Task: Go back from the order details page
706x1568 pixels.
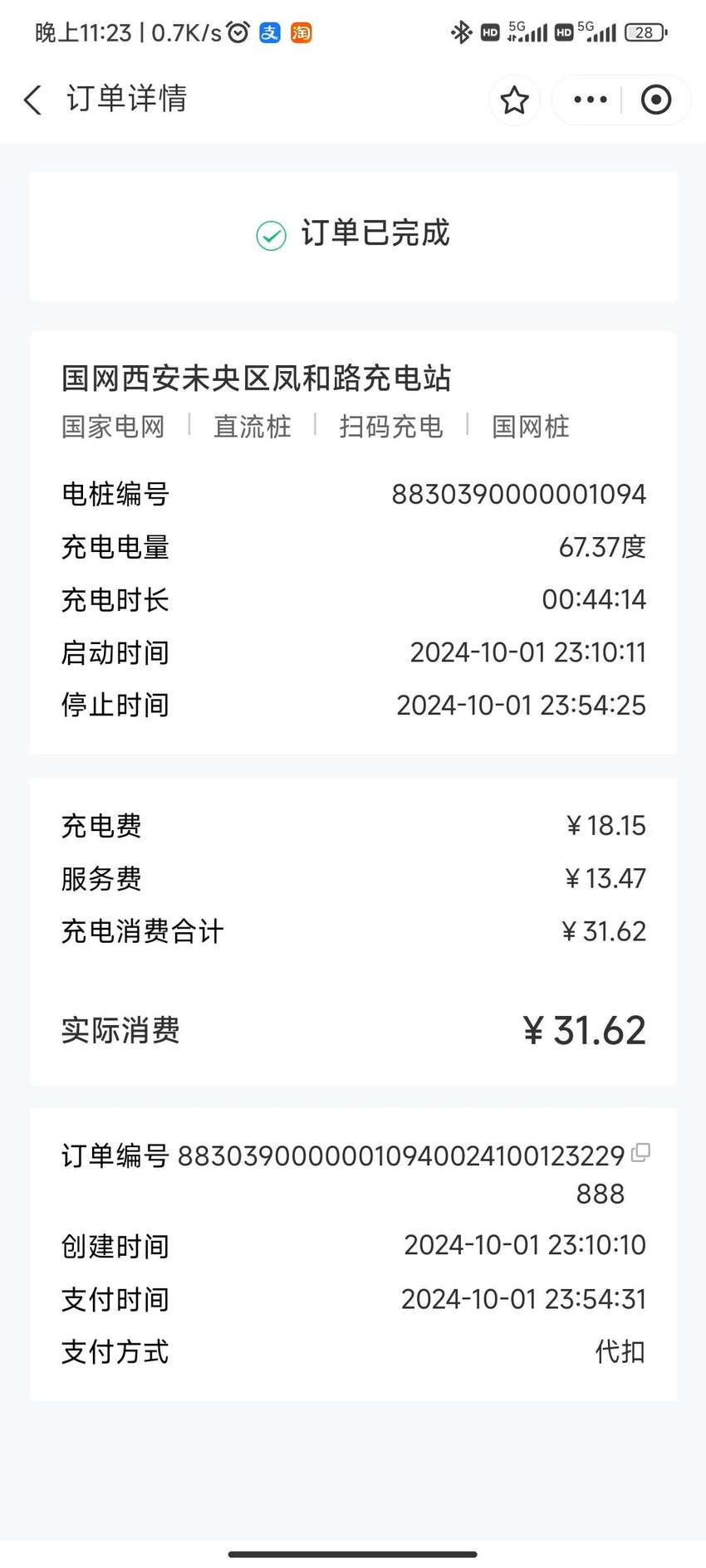Action: coord(32,100)
